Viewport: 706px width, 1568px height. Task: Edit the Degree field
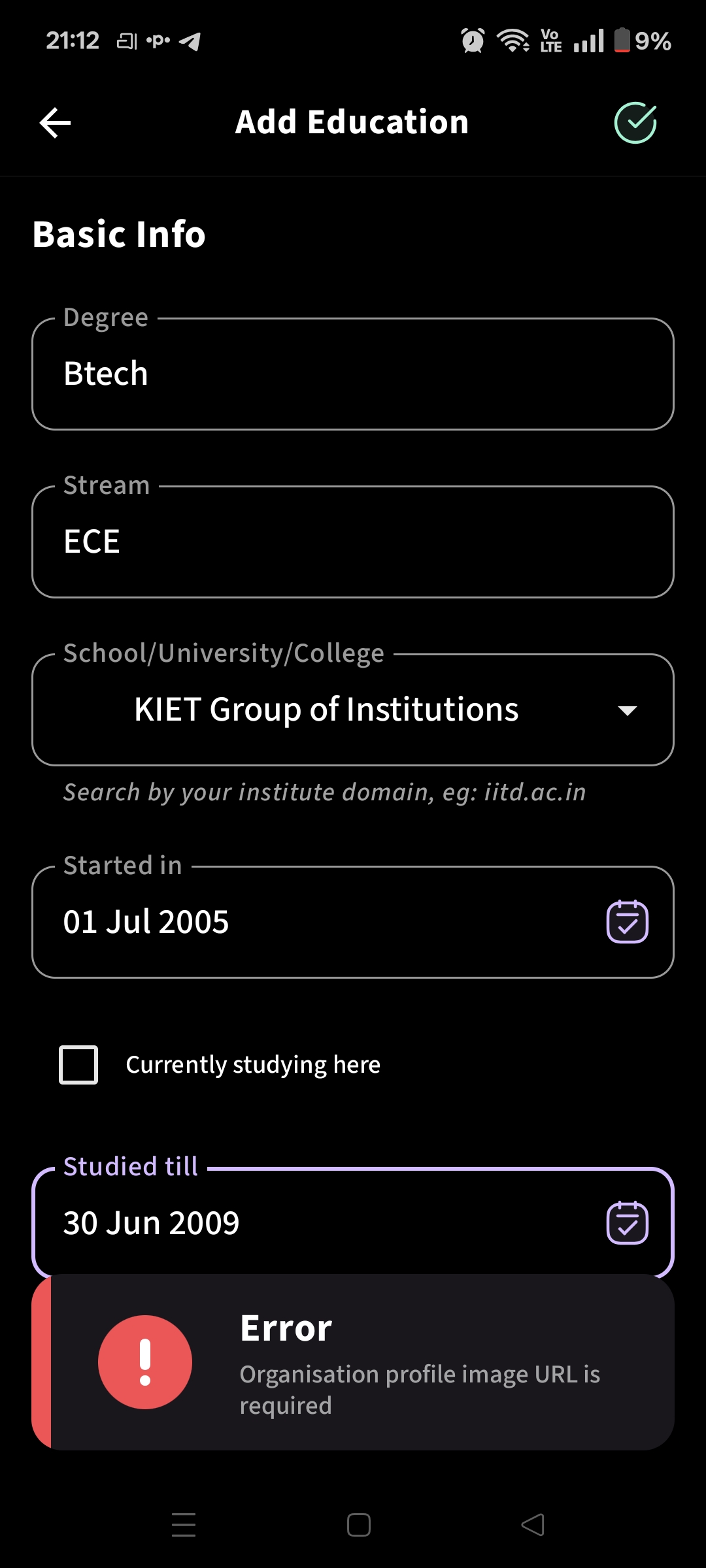(x=353, y=374)
